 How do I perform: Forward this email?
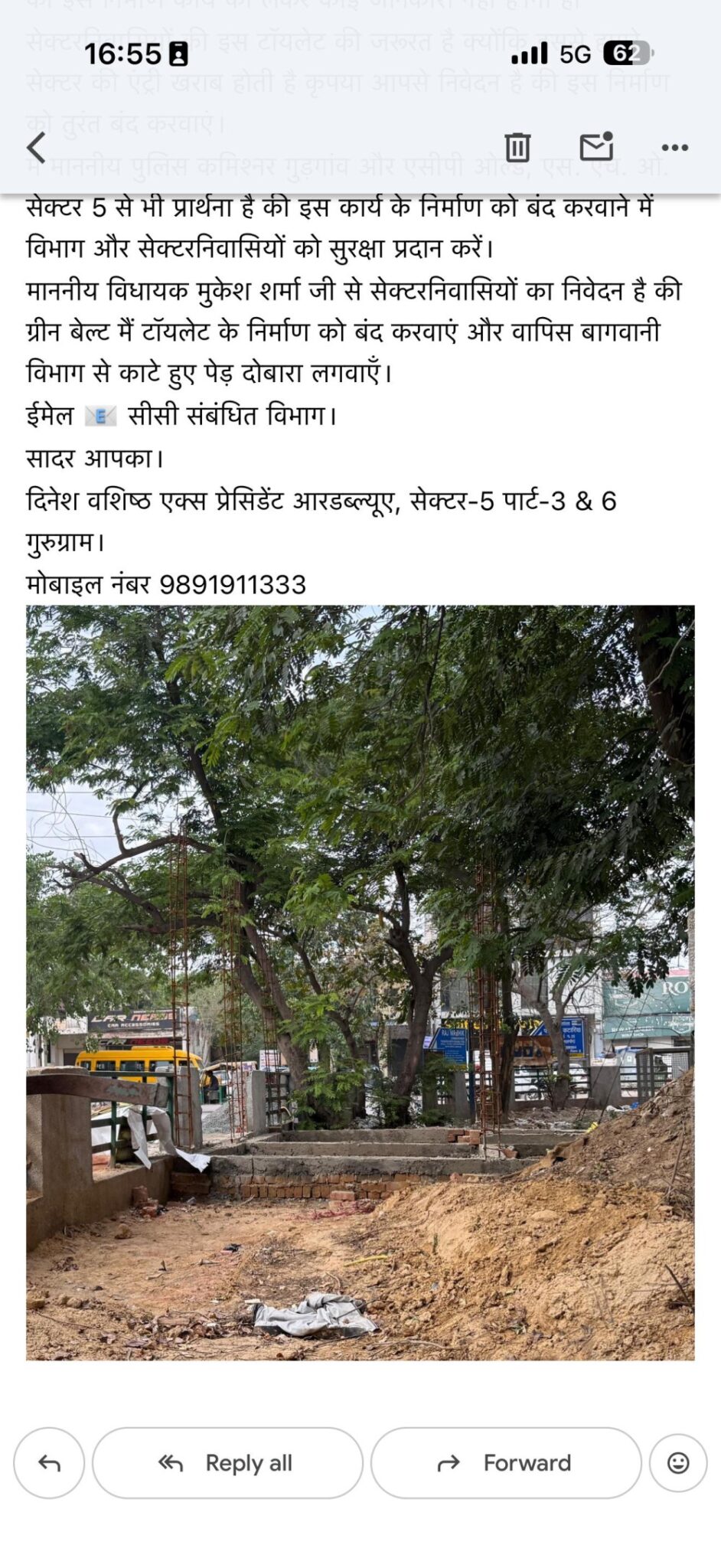point(505,1463)
